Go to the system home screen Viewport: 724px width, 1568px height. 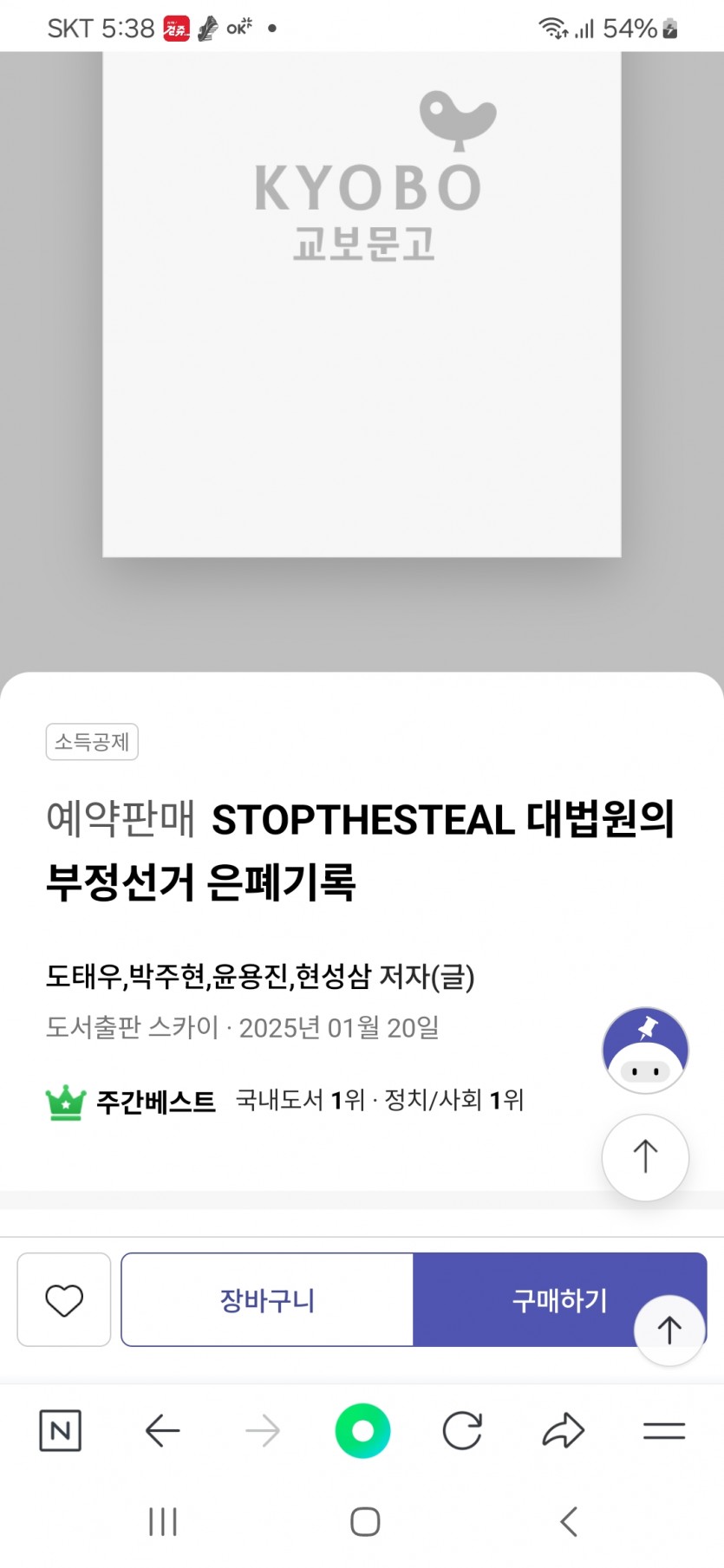[x=365, y=1521]
